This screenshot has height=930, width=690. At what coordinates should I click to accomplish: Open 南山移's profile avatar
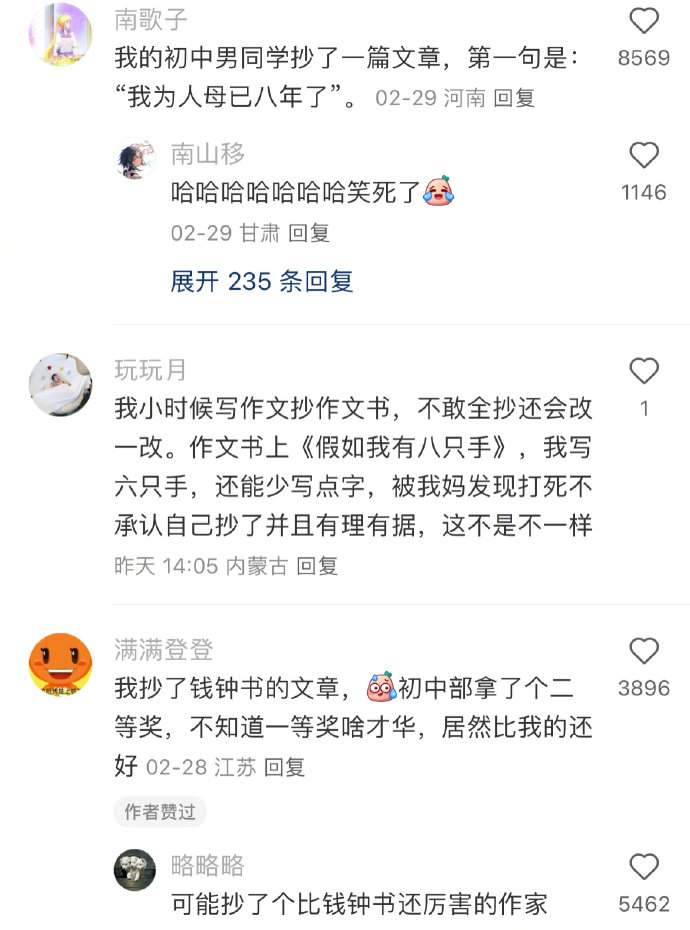135,160
